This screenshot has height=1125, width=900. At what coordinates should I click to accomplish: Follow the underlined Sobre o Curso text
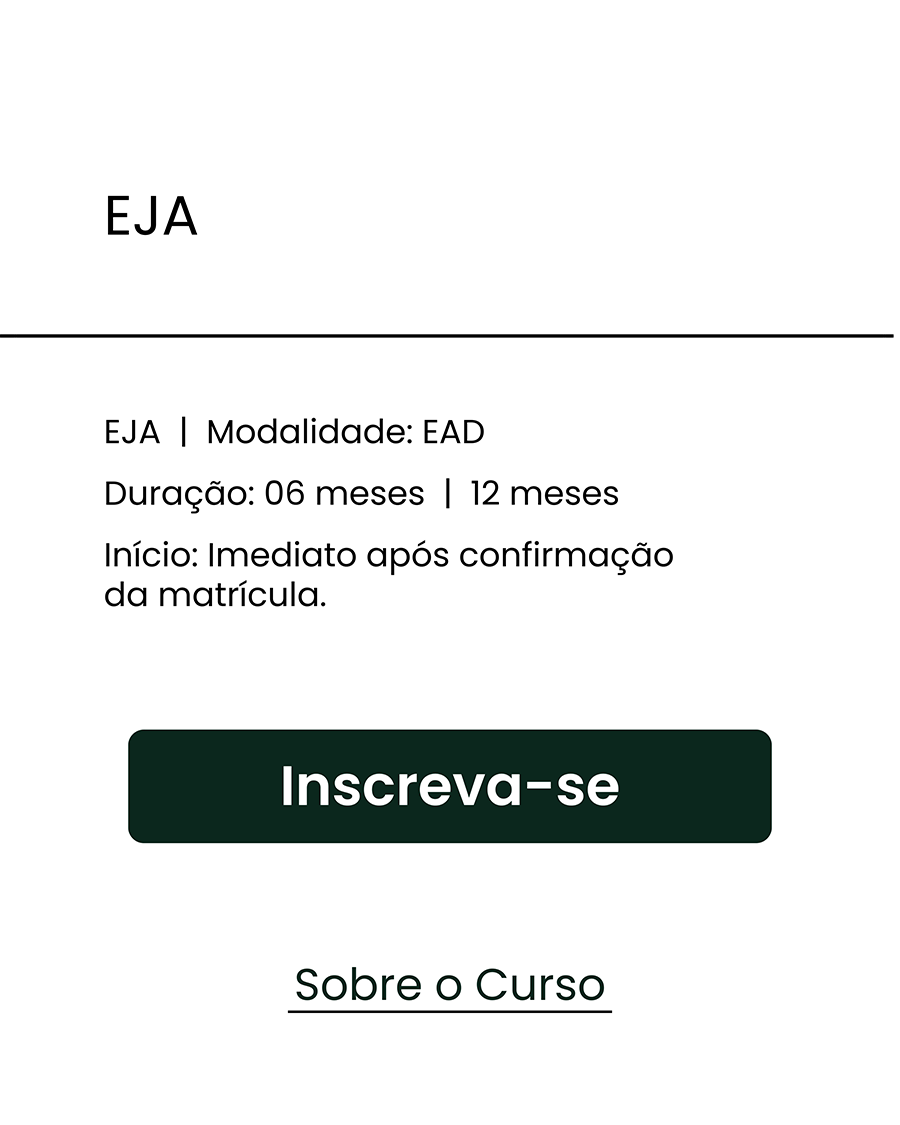pyautogui.click(x=449, y=984)
